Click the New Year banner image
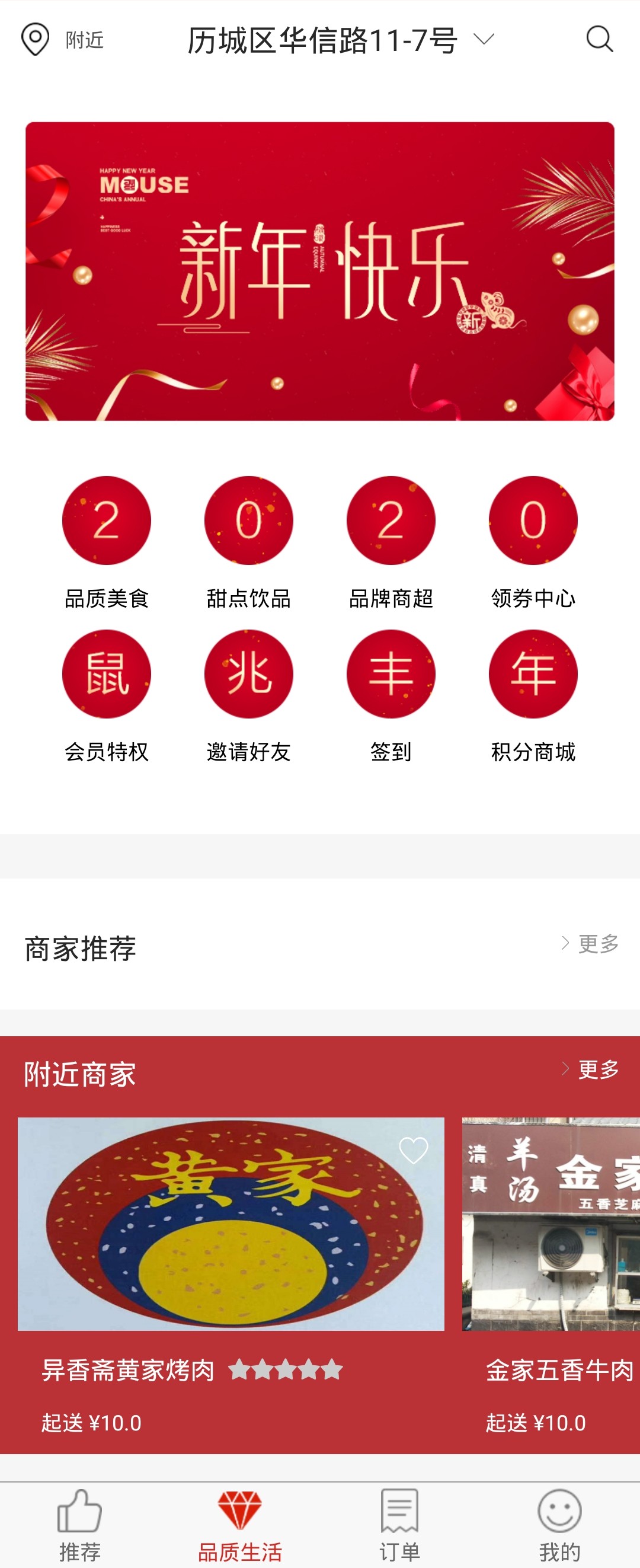The height and width of the screenshot is (1568, 640). tap(320, 270)
